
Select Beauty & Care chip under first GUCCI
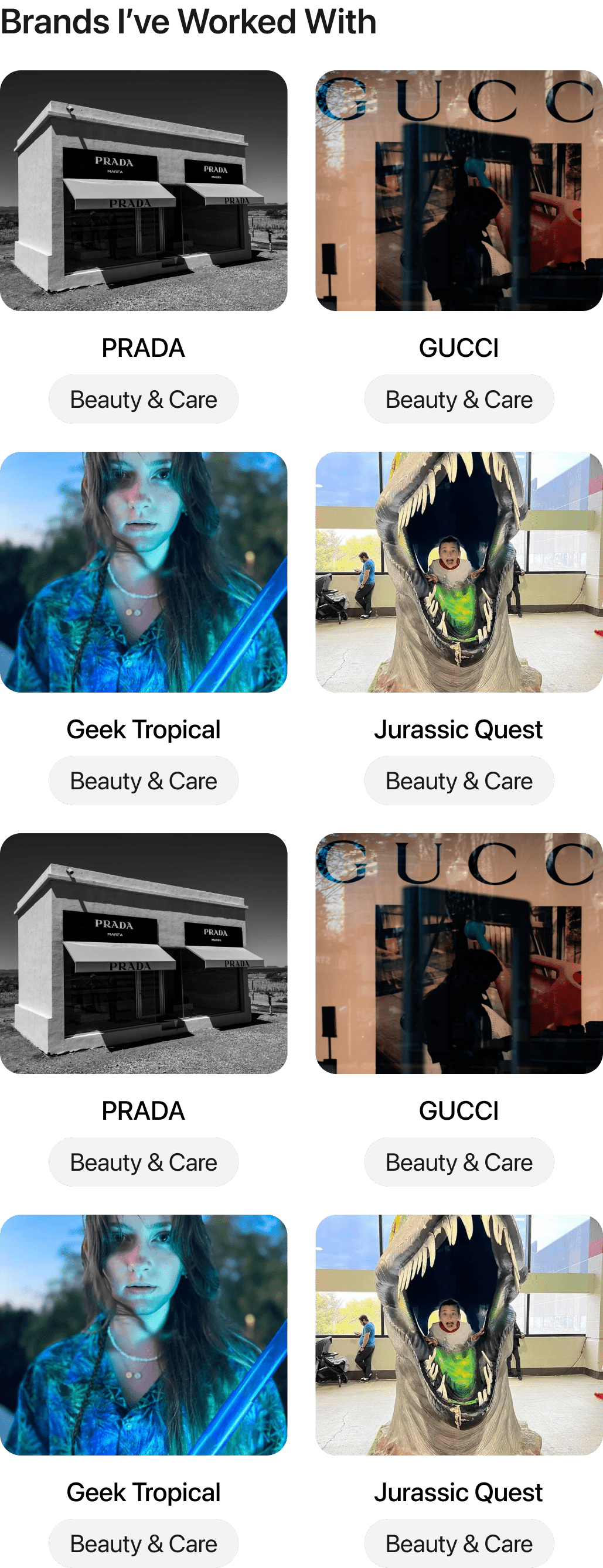pyautogui.click(x=459, y=399)
